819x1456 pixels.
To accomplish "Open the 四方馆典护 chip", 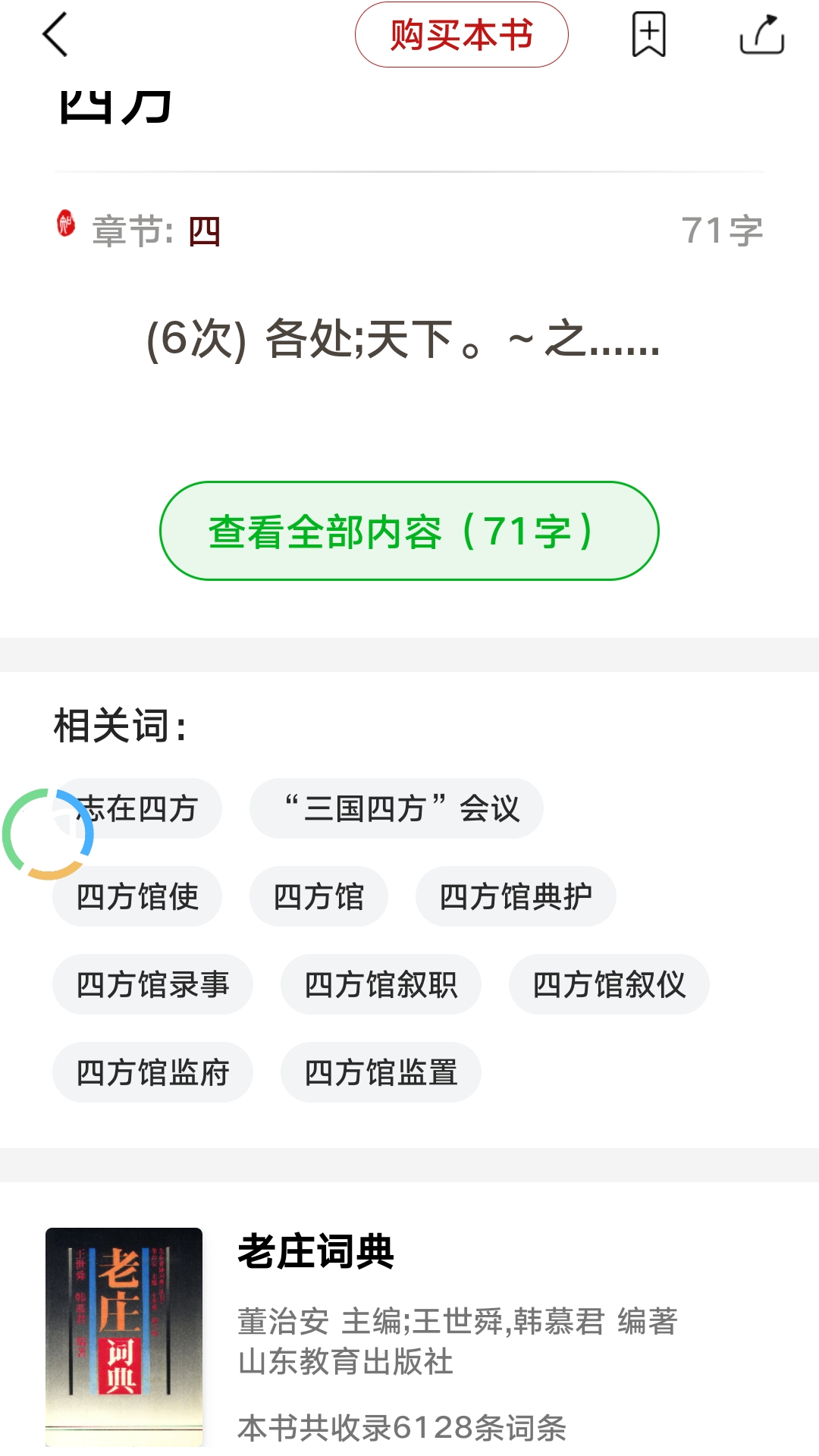I will coord(516,896).
